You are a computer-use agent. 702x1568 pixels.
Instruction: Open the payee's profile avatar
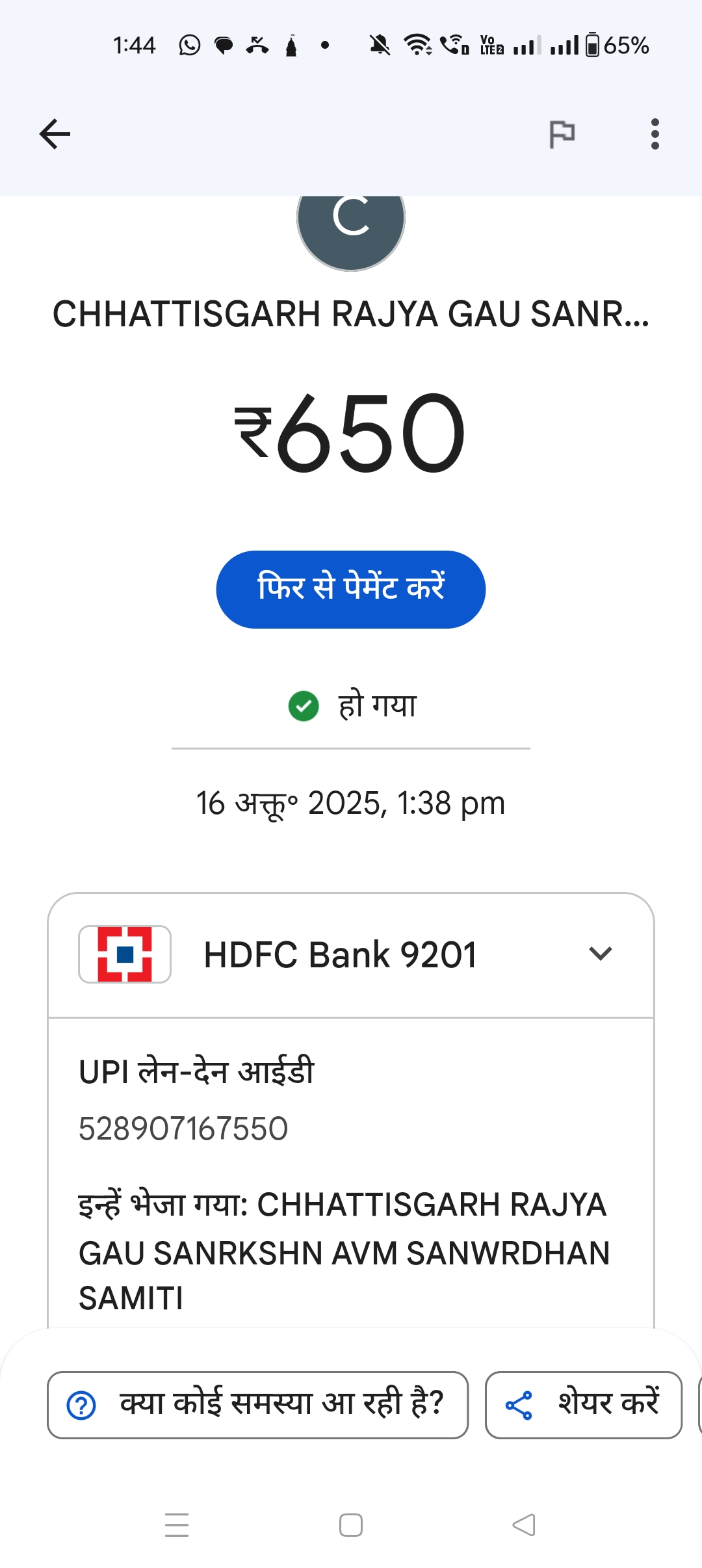click(x=351, y=224)
